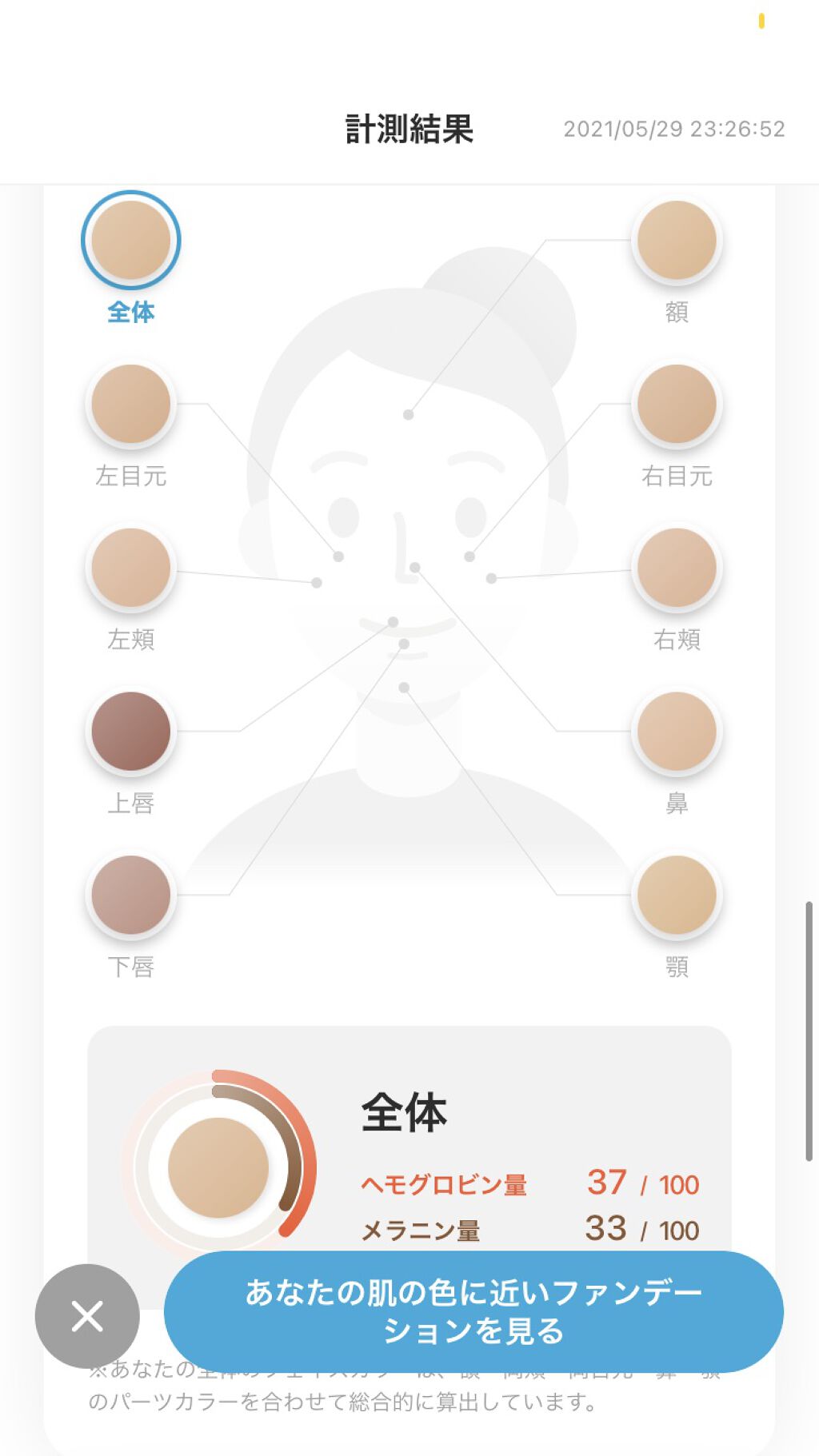819x1456 pixels.
Task: Select the 額 forehead color swatch
Action: pos(677,240)
